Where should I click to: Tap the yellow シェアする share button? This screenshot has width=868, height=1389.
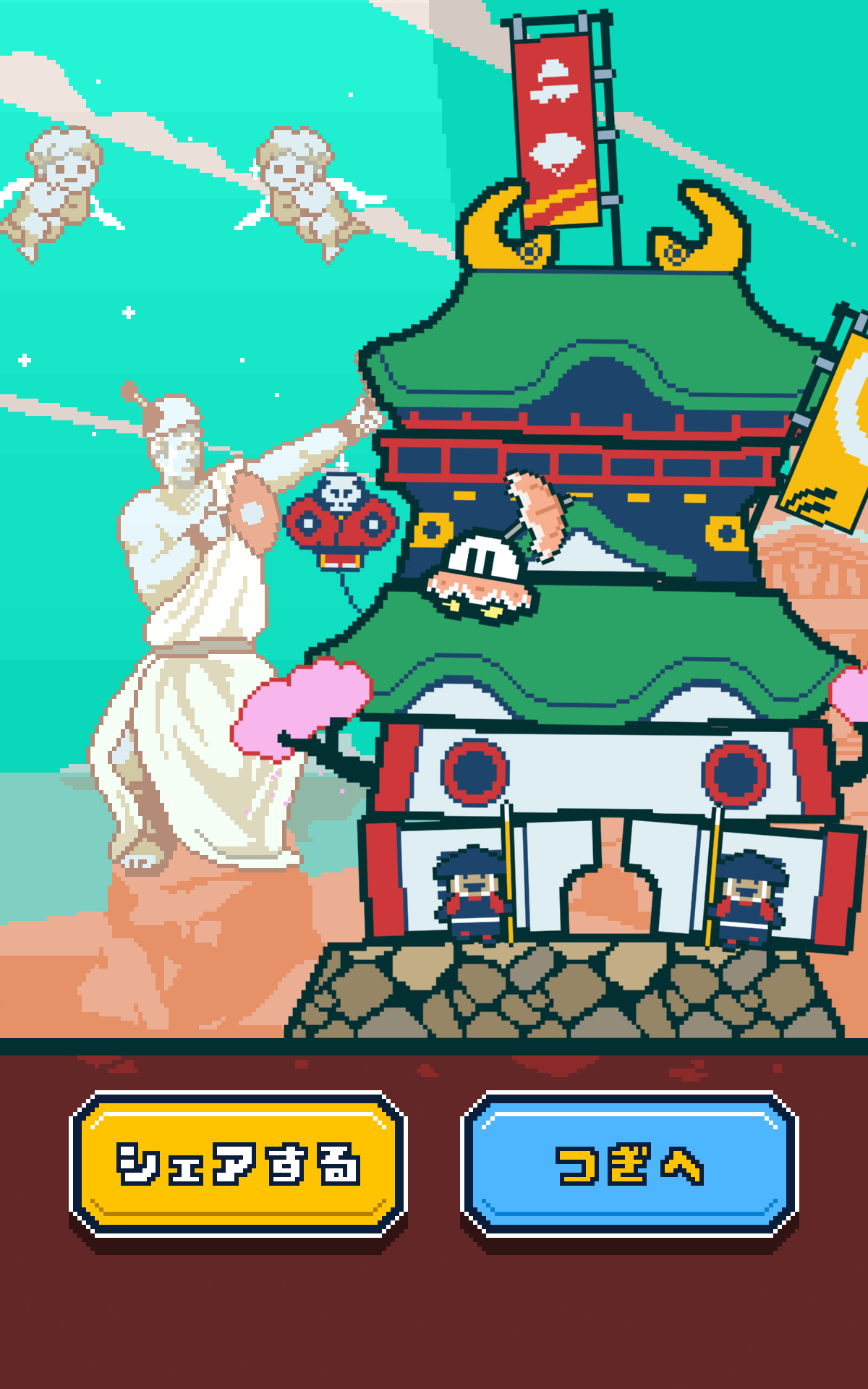[x=238, y=1163]
